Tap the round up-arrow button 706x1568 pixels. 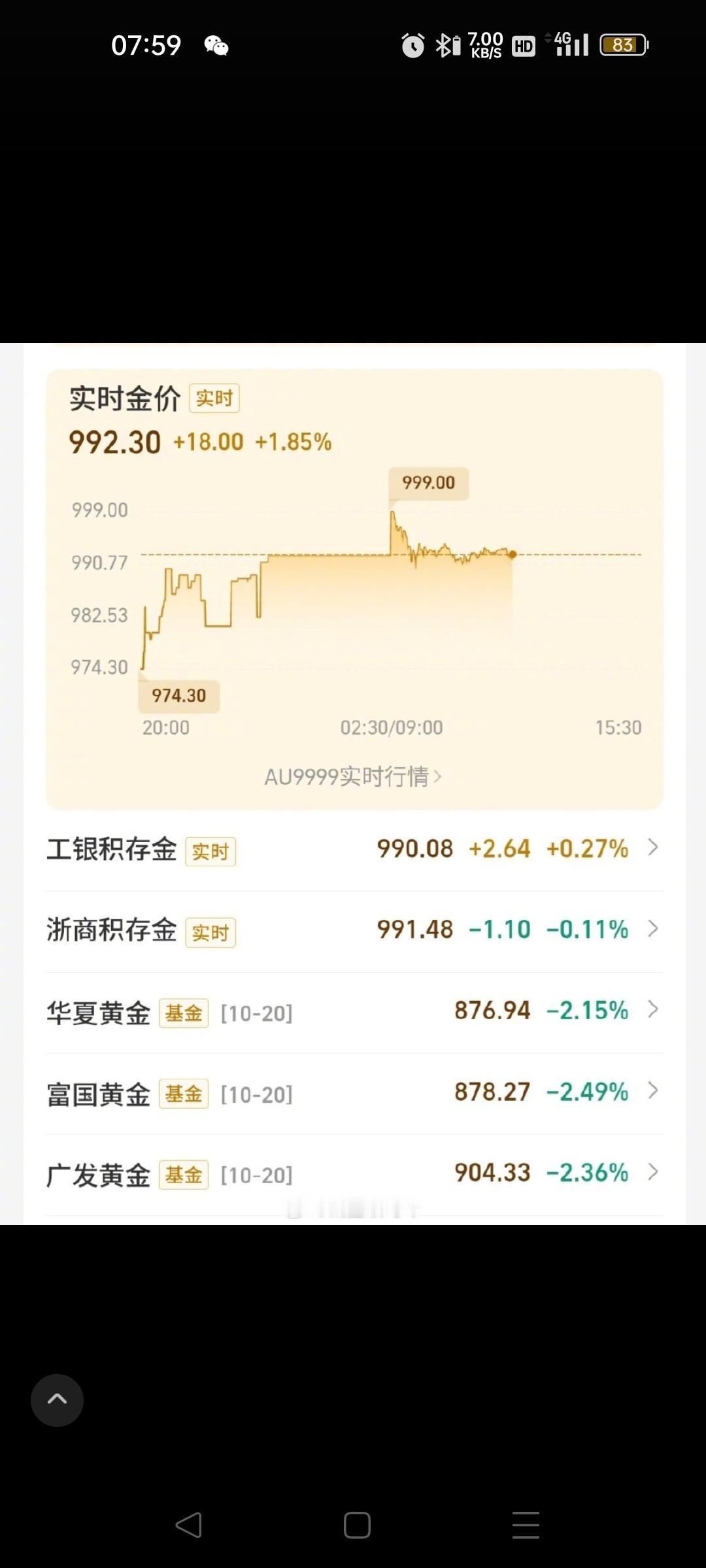pyautogui.click(x=57, y=1399)
